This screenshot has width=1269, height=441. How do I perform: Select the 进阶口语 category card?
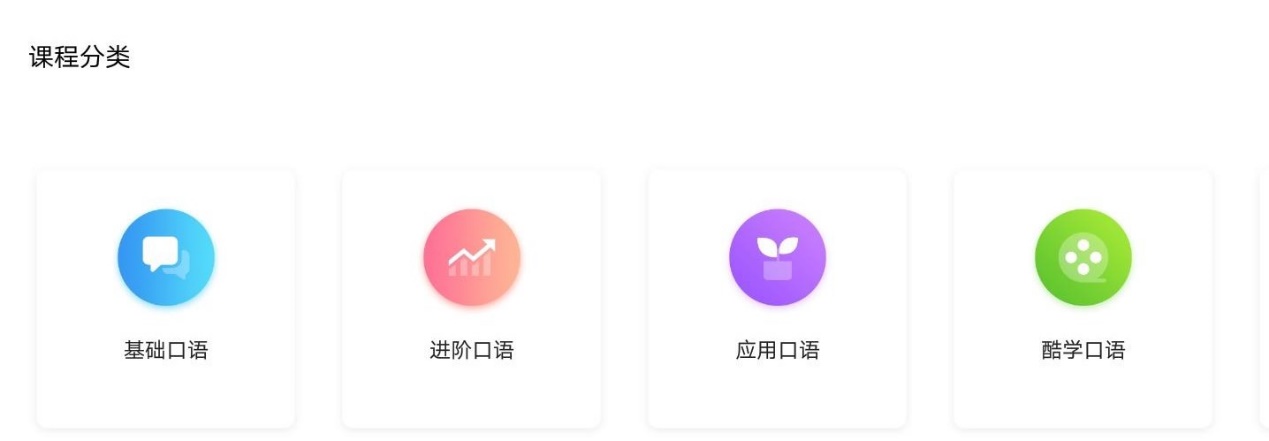pos(471,298)
